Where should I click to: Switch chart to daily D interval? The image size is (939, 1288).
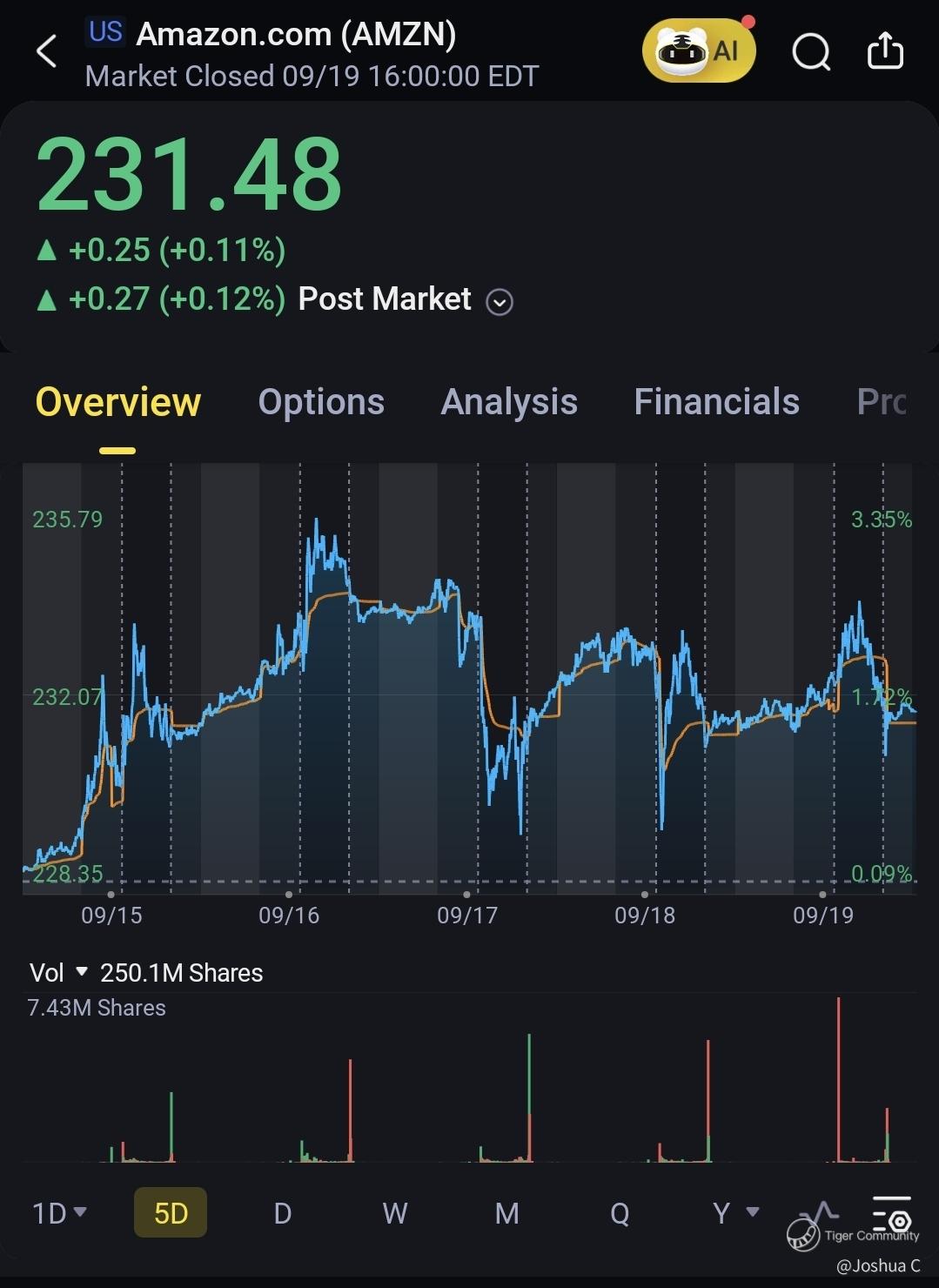(x=283, y=1212)
